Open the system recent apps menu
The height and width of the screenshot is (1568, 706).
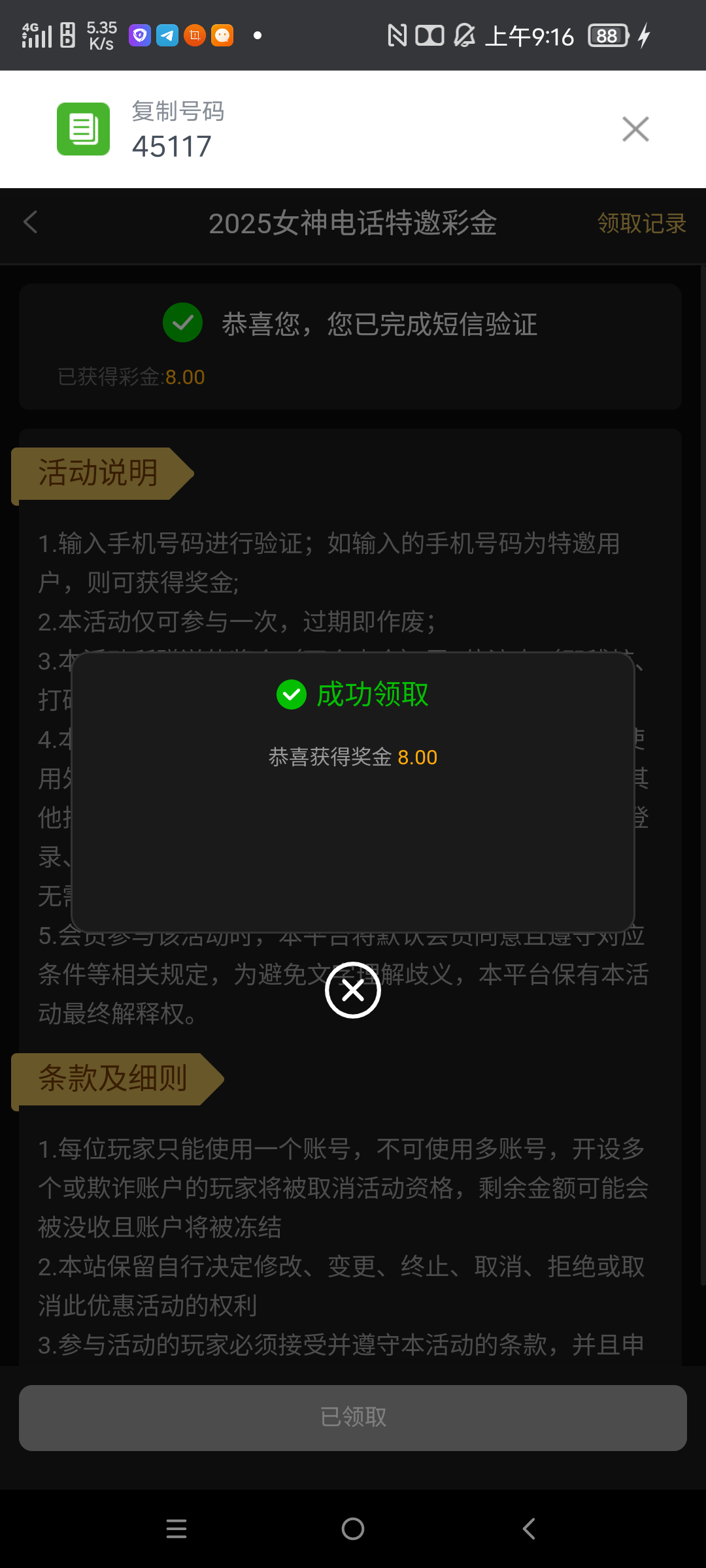(176, 1529)
